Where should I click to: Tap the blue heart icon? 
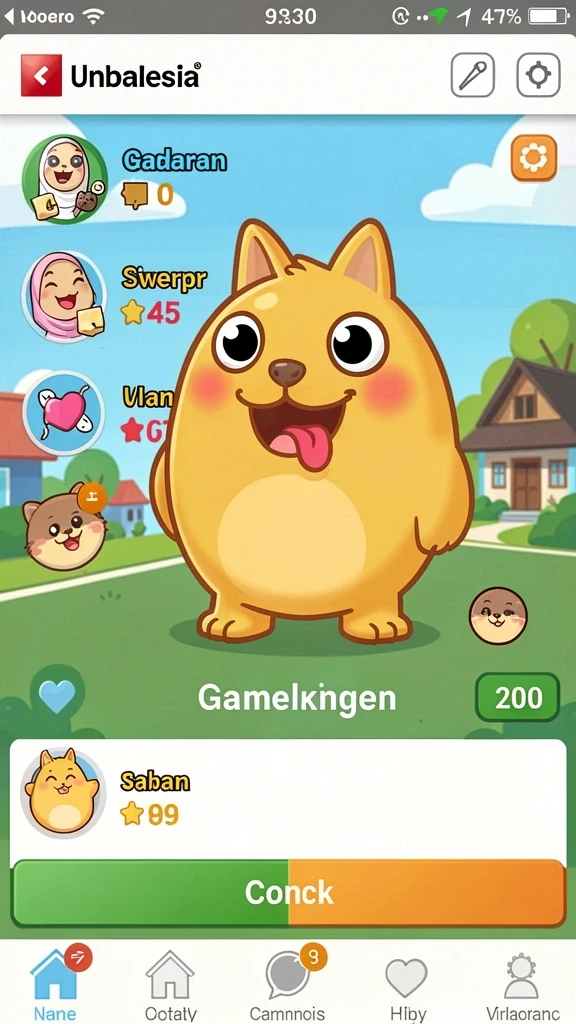57,697
